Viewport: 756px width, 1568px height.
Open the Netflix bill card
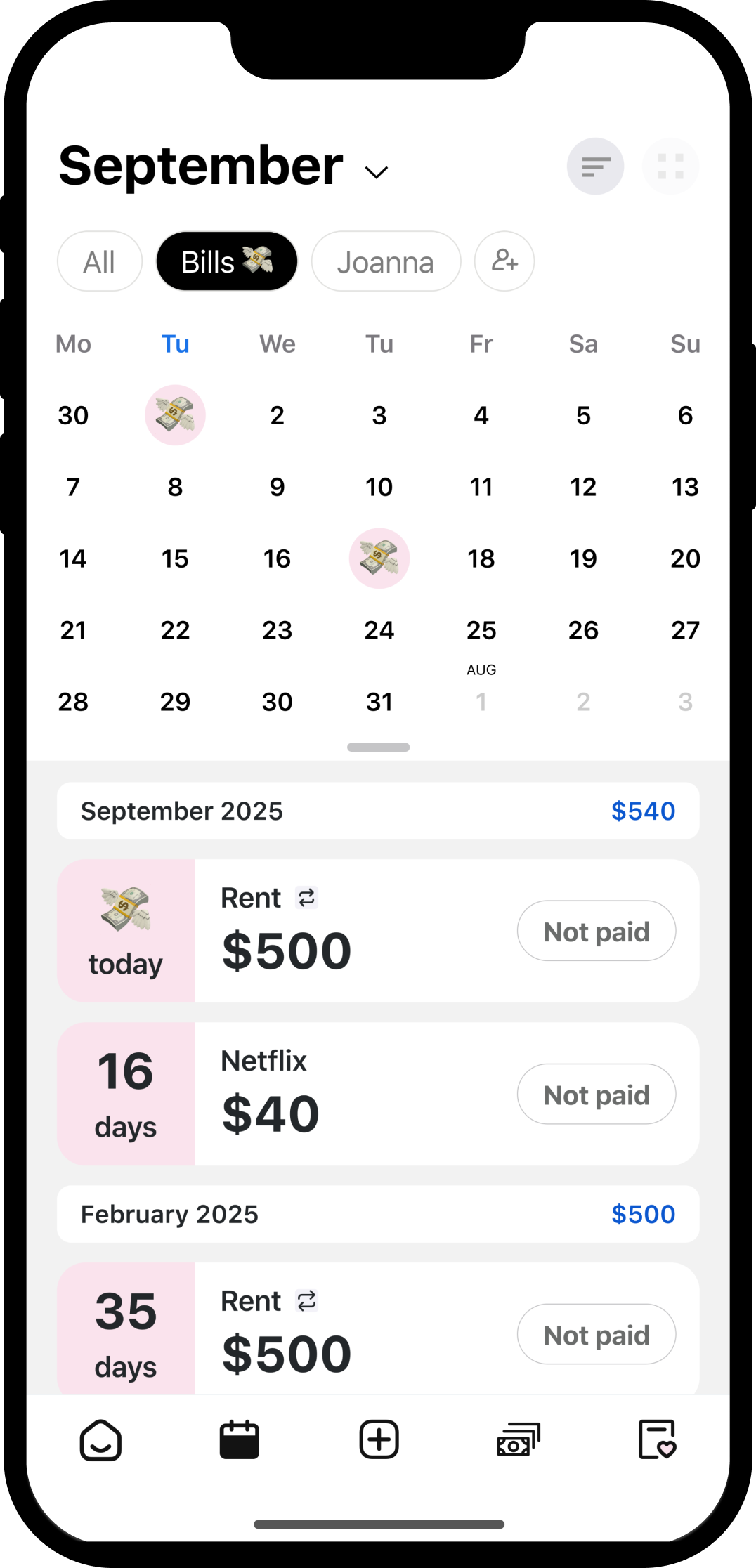[x=378, y=1094]
